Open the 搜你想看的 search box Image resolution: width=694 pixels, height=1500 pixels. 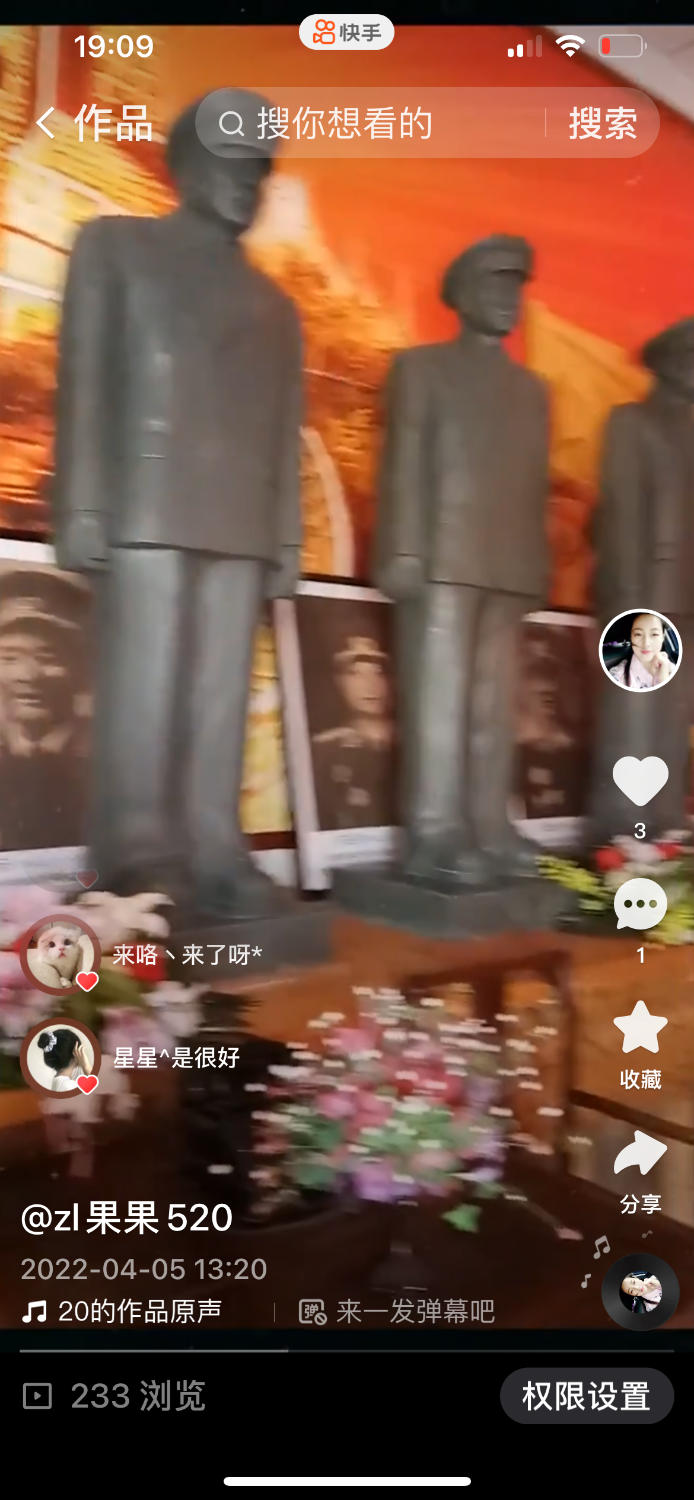pos(380,124)
